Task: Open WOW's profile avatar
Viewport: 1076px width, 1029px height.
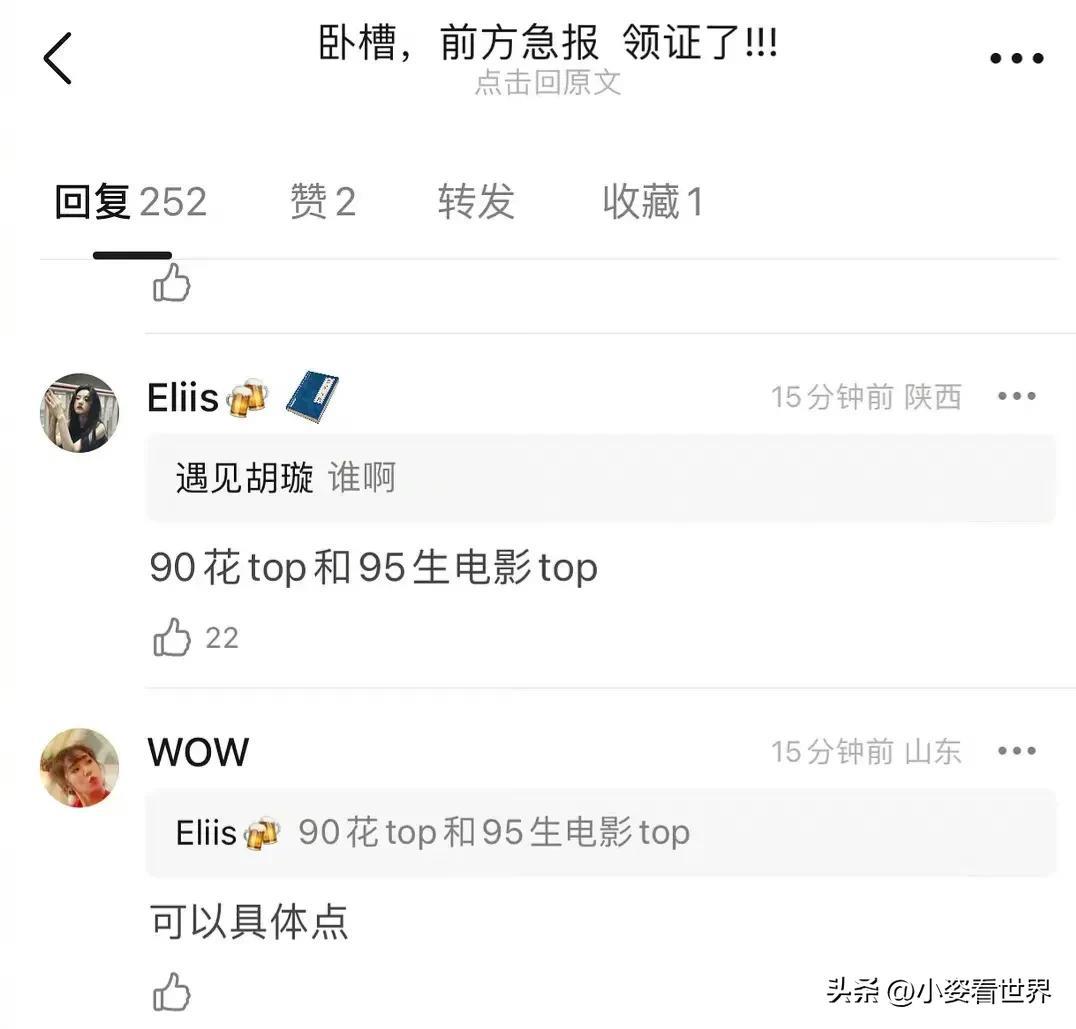Action: [x=79, y=767]
